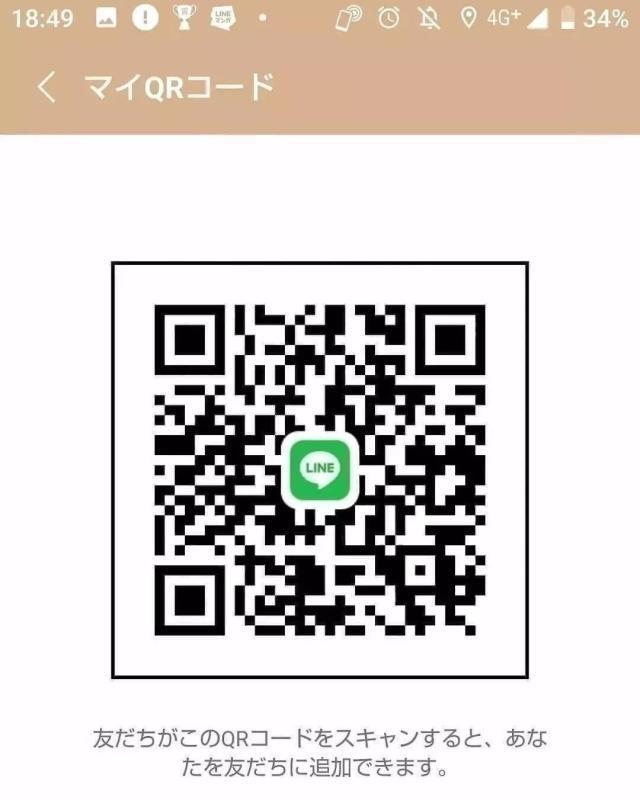The image size is (640, 800).
Task: Go back from マイQRコード screen
Action: click(46, 87)
